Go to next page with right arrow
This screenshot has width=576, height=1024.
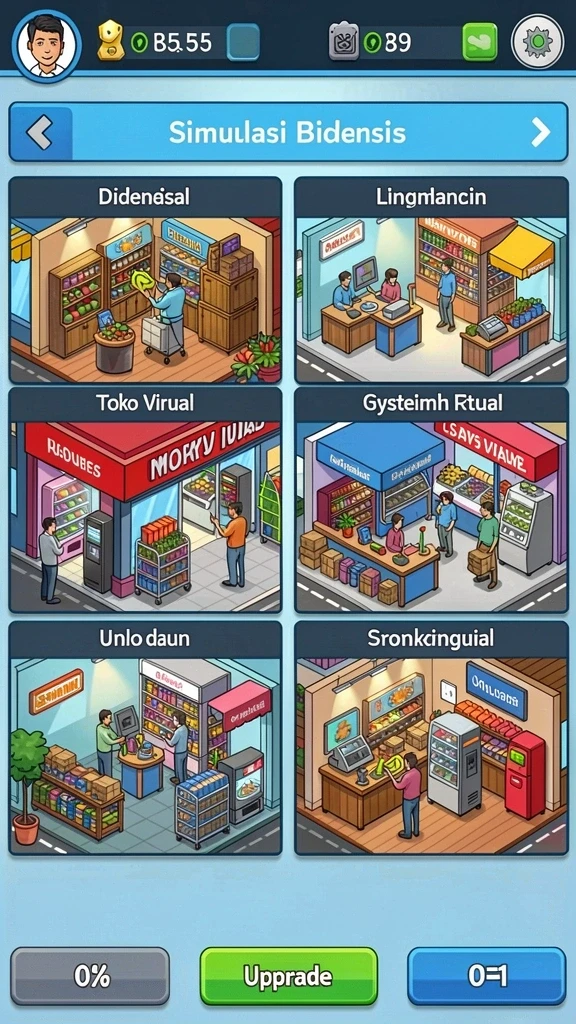pyautogui.click(x=541, y=133)
